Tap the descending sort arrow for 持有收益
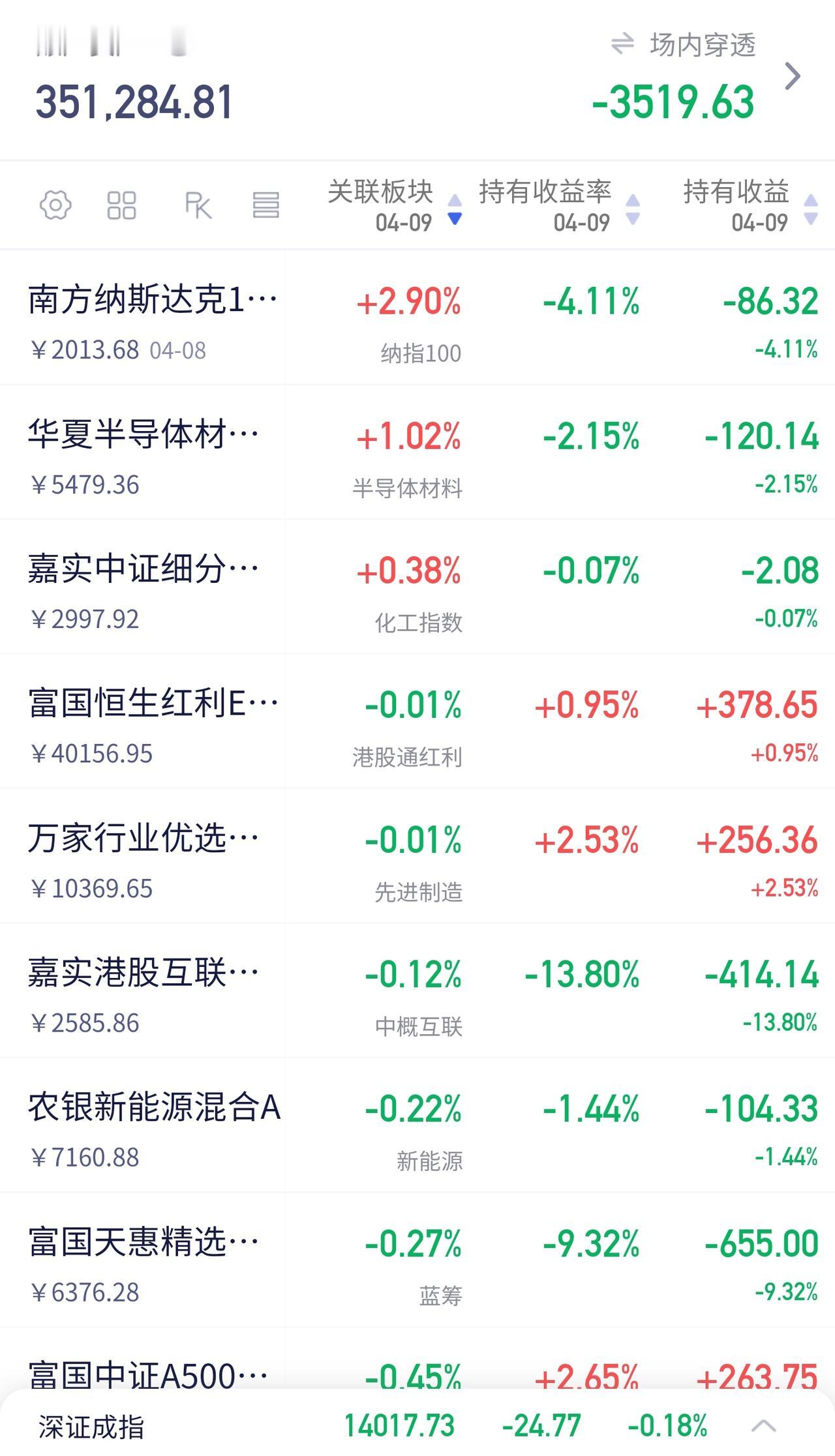 (x=809, y=218)
